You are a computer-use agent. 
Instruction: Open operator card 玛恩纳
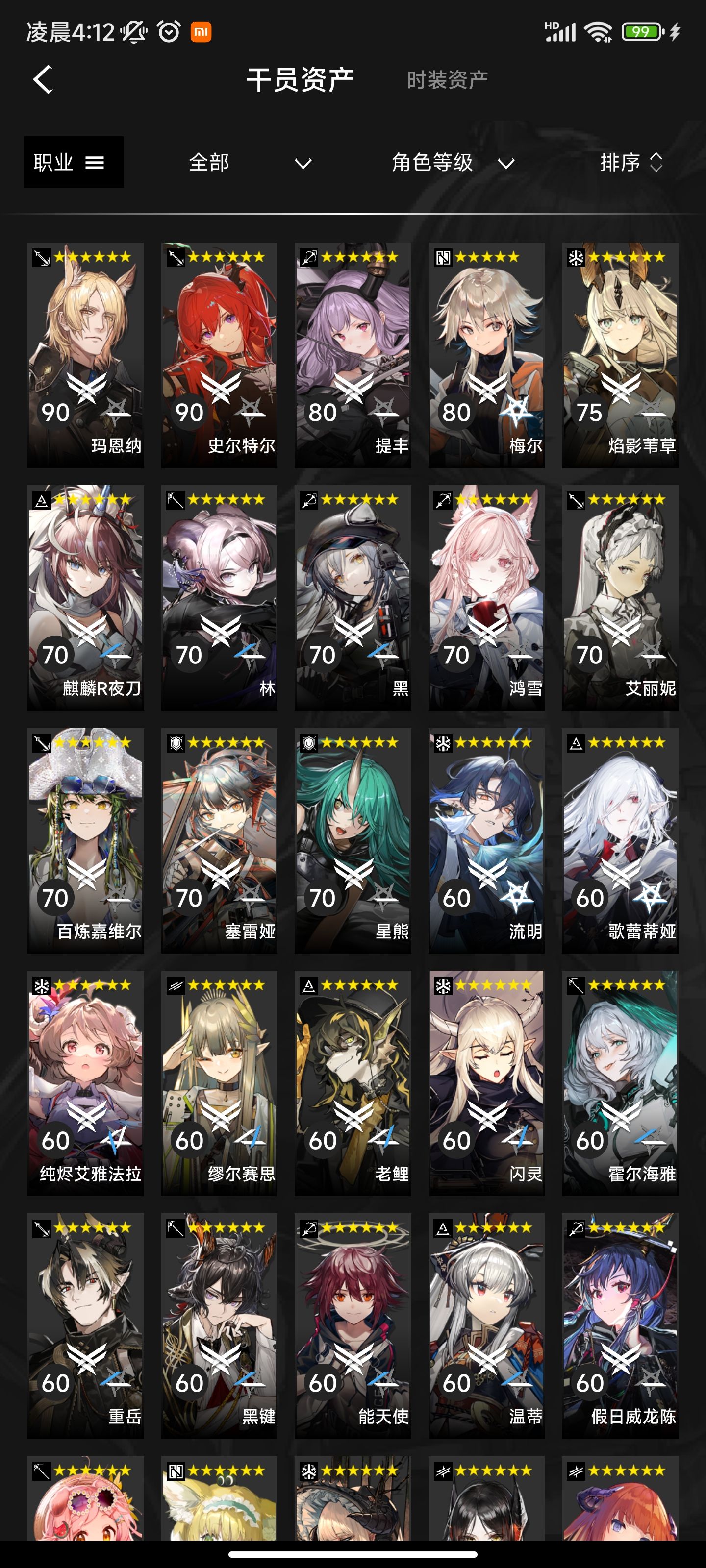coord(86,355)
